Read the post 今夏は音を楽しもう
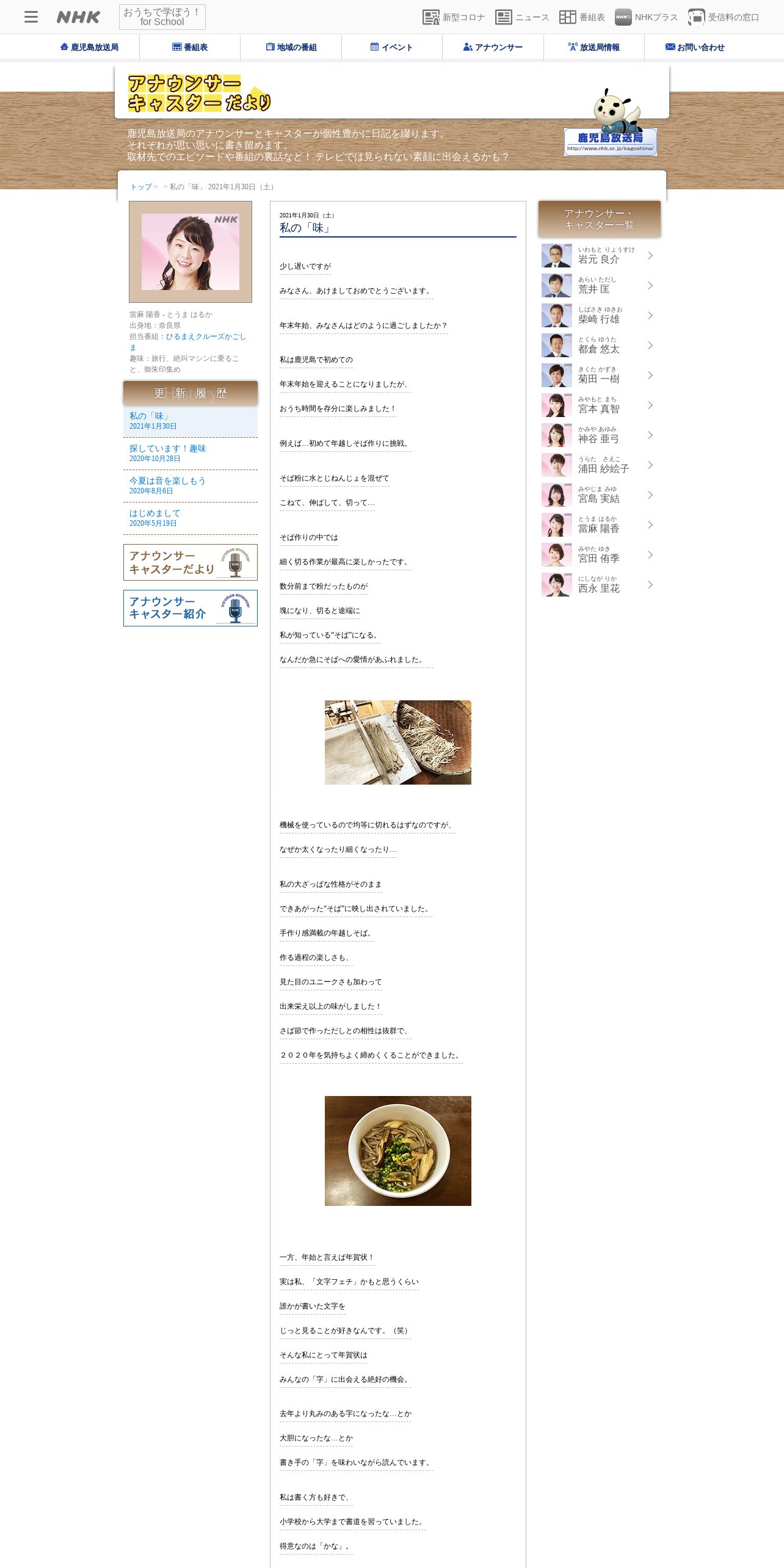 coord(167,481)
